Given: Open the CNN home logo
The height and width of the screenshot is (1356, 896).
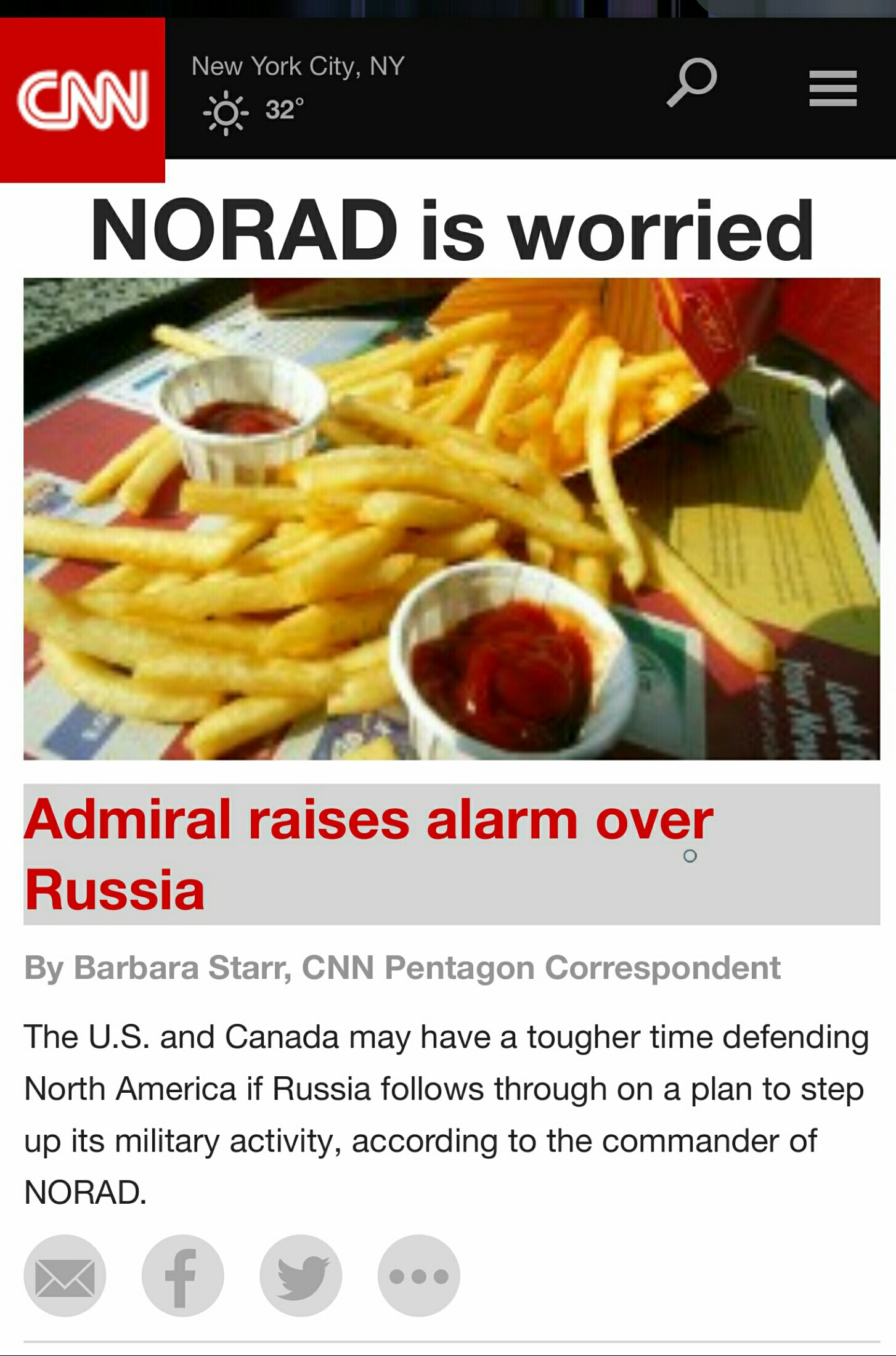Looking at the screenshot, I should tap(82, 100).
